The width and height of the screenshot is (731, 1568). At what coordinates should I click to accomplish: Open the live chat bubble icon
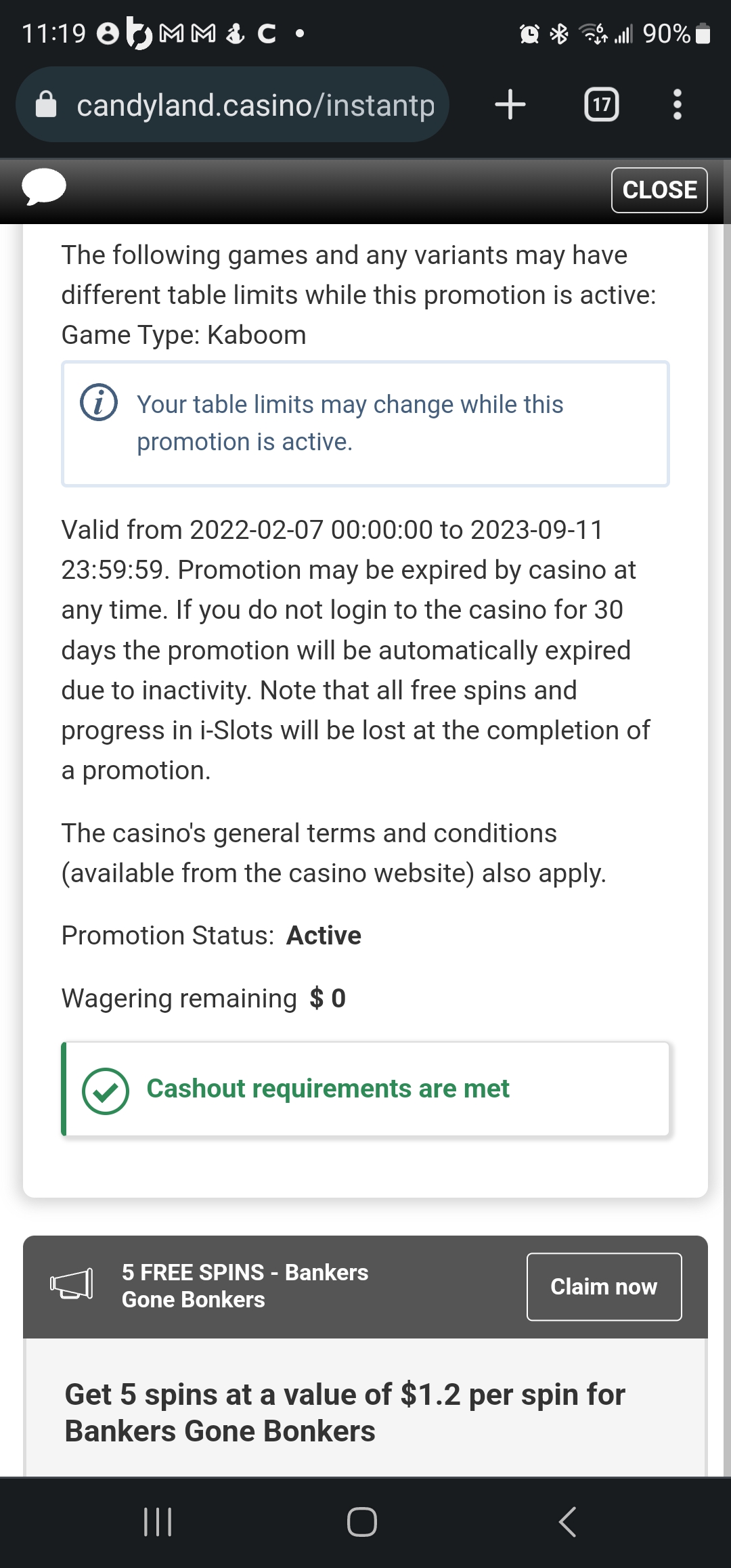[44, 188]
